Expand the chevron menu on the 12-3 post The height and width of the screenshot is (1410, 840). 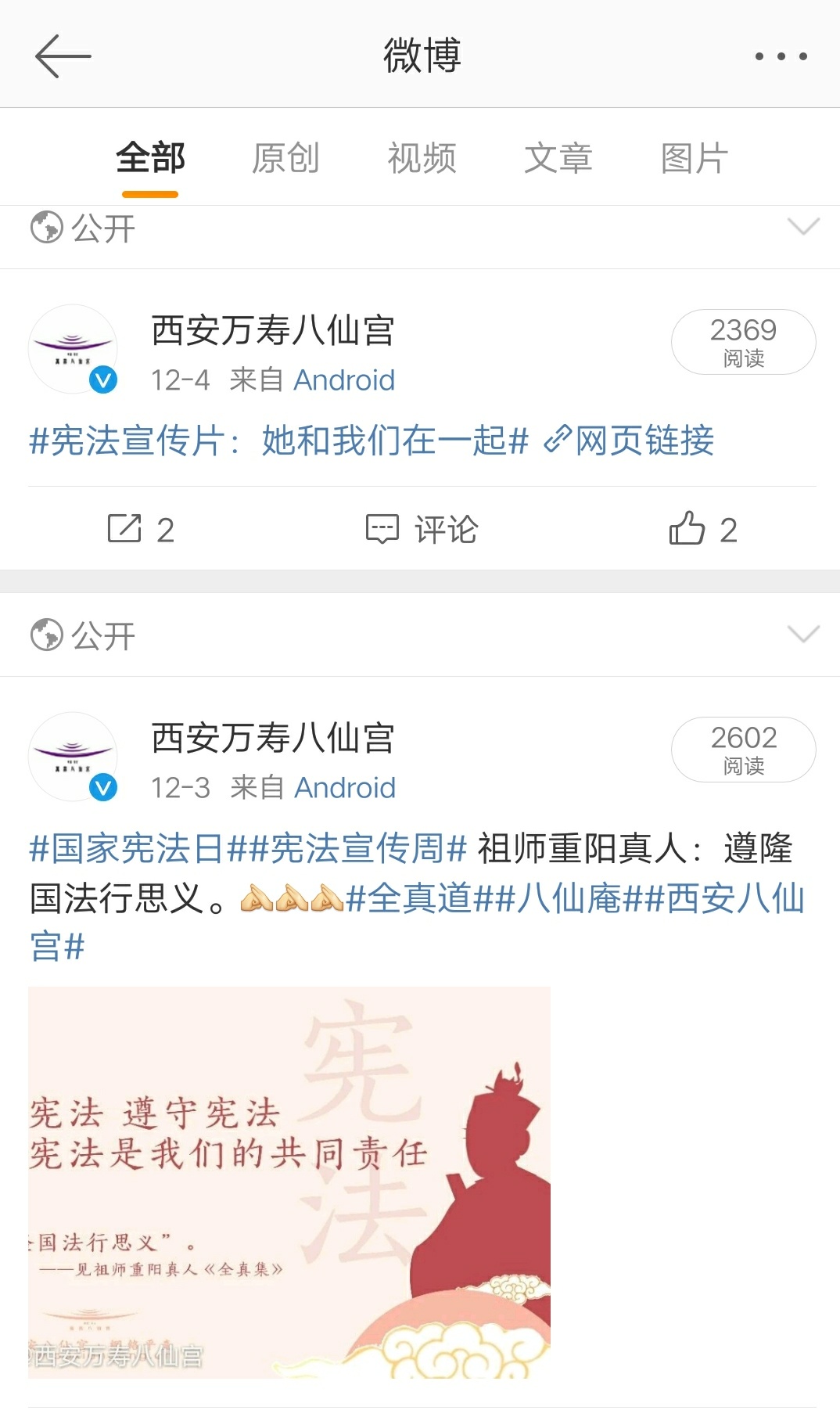(x=803, y=634)
